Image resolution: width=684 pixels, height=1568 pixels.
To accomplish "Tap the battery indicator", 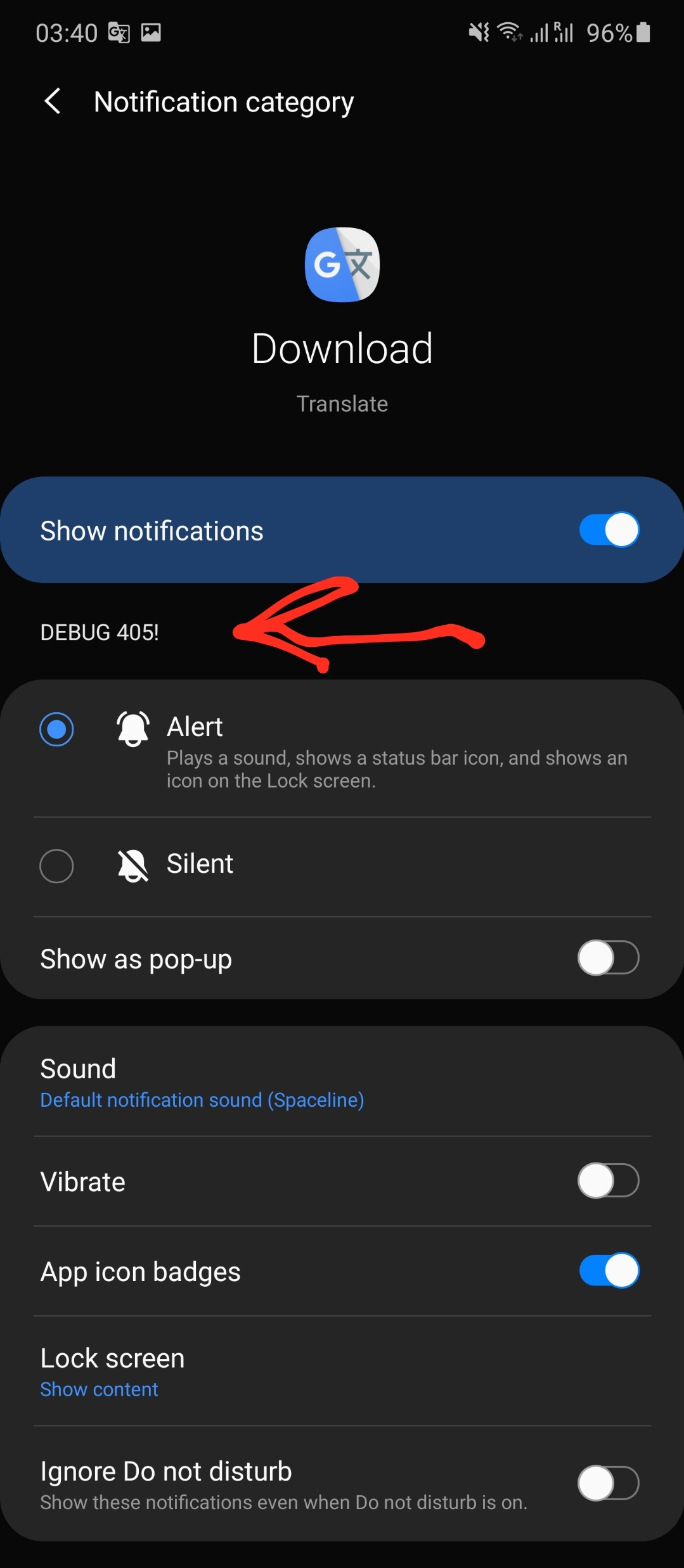I will pyautogui.click(x=642, y=32).
